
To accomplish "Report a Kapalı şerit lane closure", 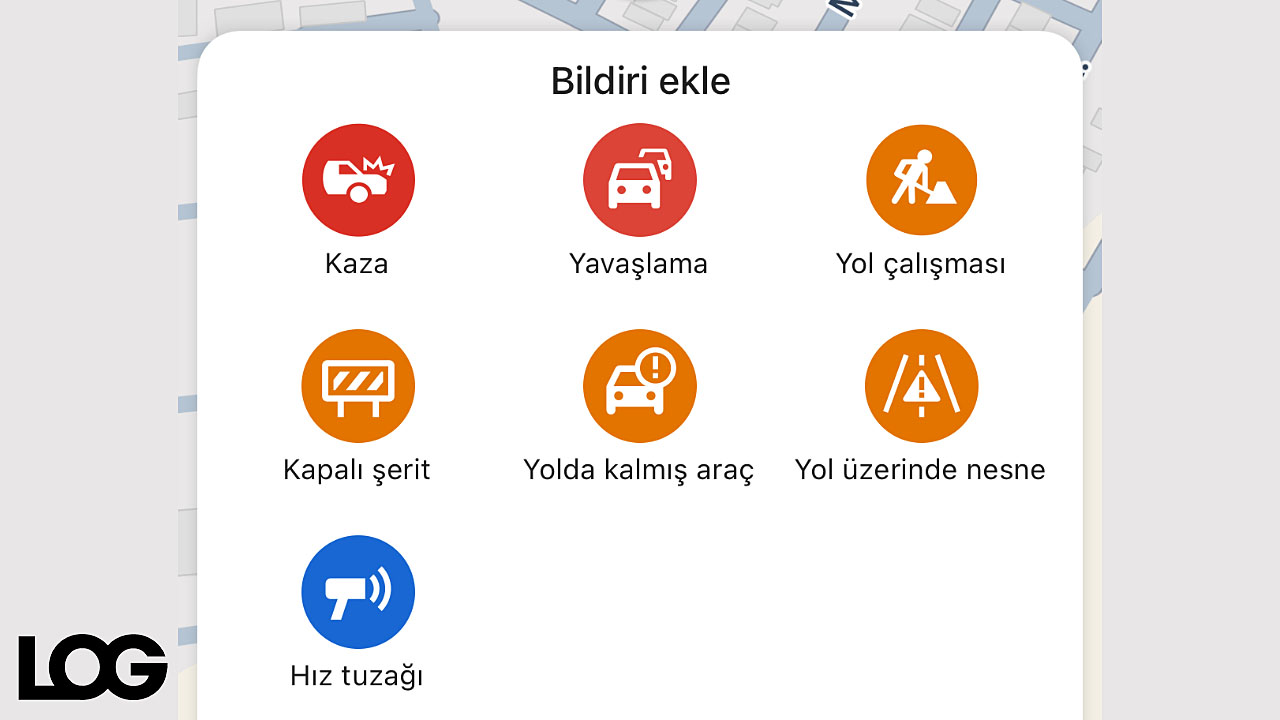I will (358, 386).
